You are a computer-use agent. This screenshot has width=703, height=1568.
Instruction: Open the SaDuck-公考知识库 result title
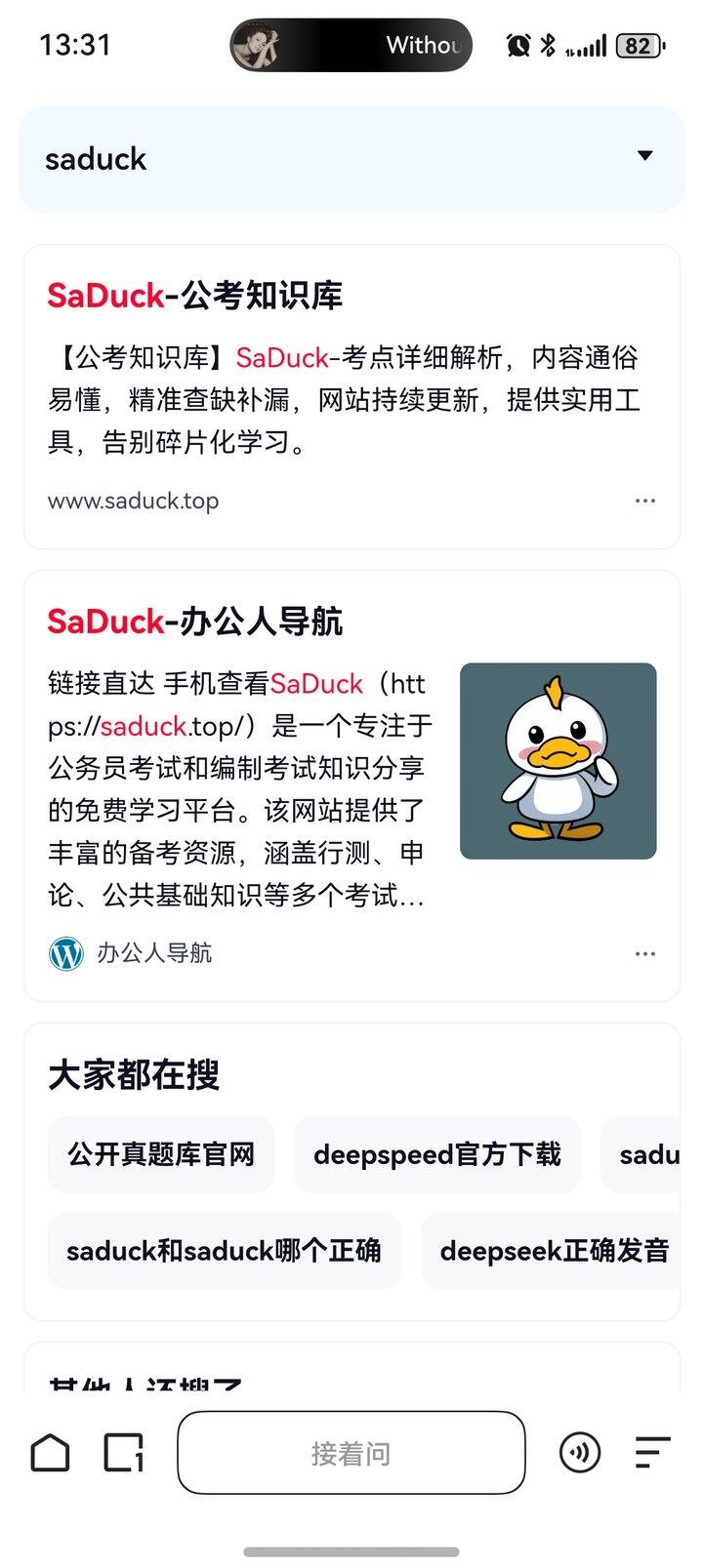tap(196, 296)
